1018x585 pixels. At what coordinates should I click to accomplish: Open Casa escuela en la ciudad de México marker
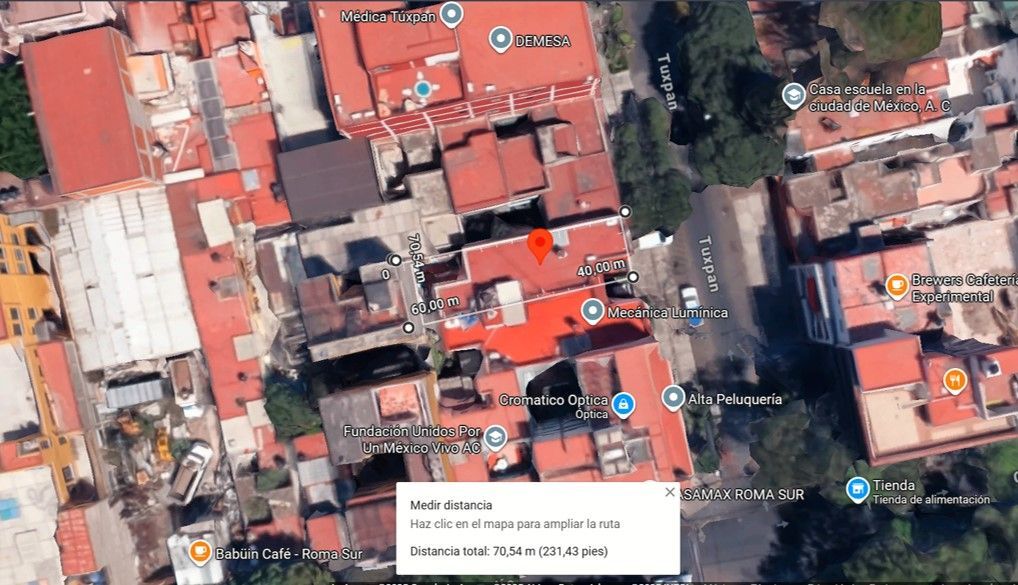pyautogui.click(x=793, y=95)
